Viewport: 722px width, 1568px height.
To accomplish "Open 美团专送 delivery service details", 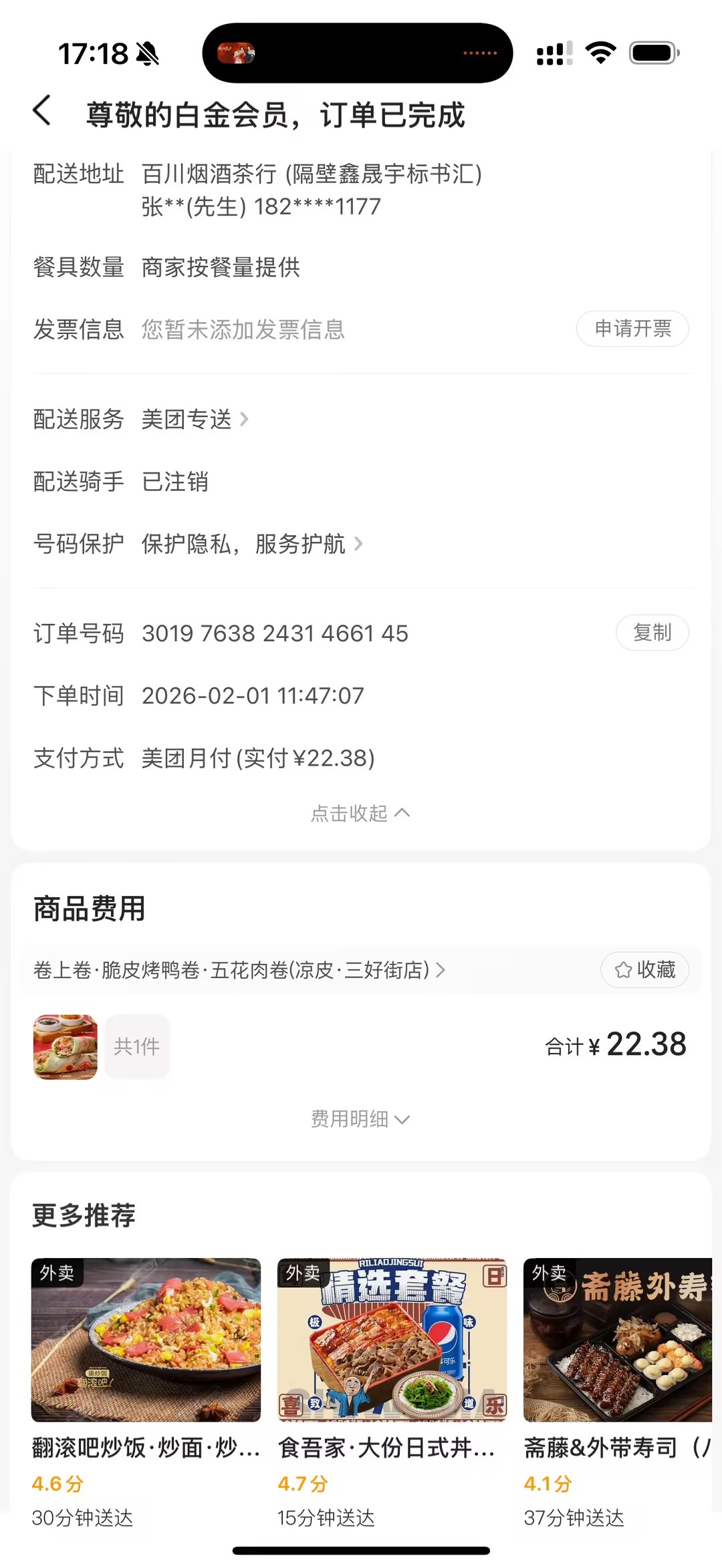I will point(195,420).
